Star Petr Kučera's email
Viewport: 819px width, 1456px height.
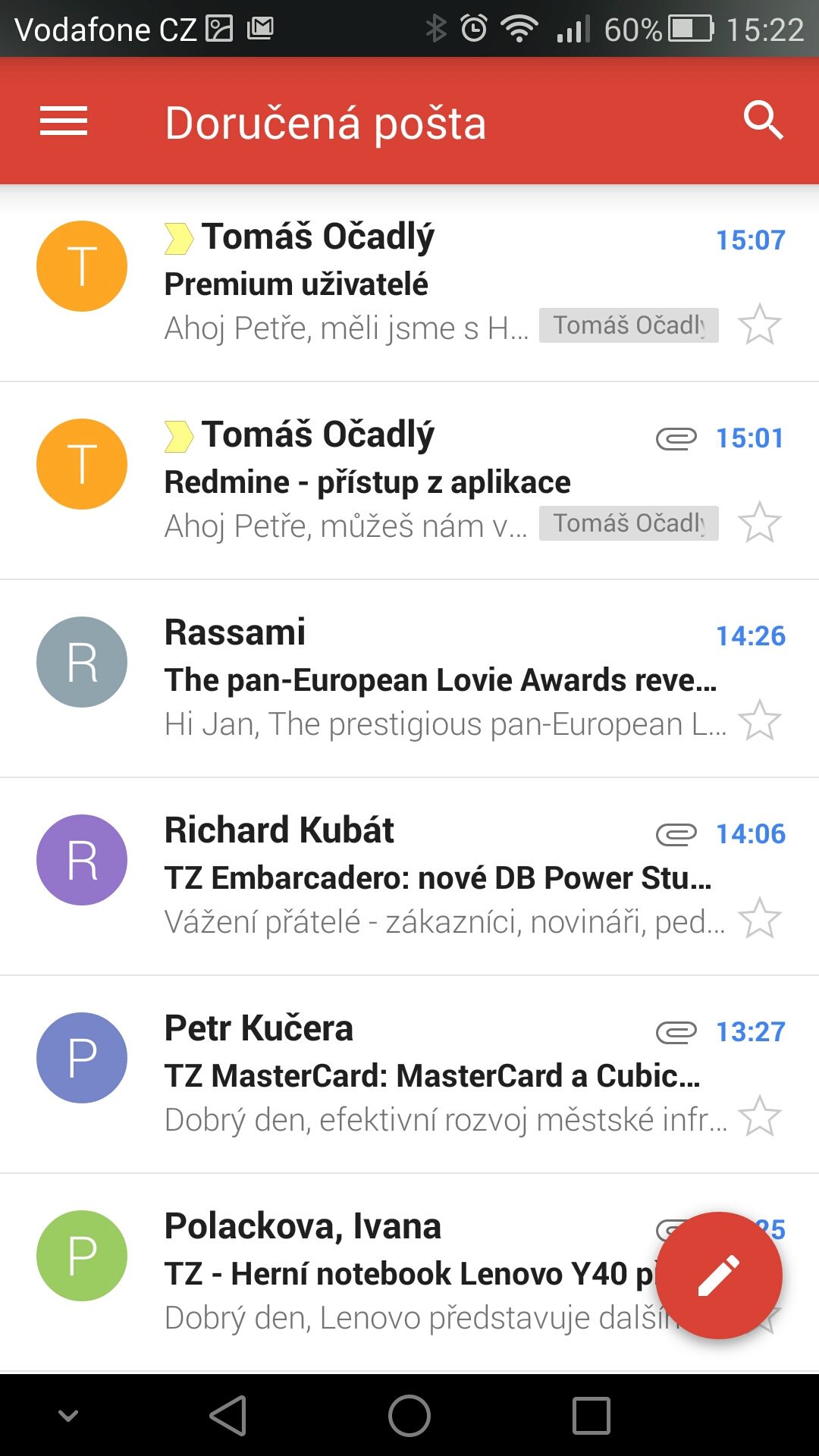tap(759, 1116)
